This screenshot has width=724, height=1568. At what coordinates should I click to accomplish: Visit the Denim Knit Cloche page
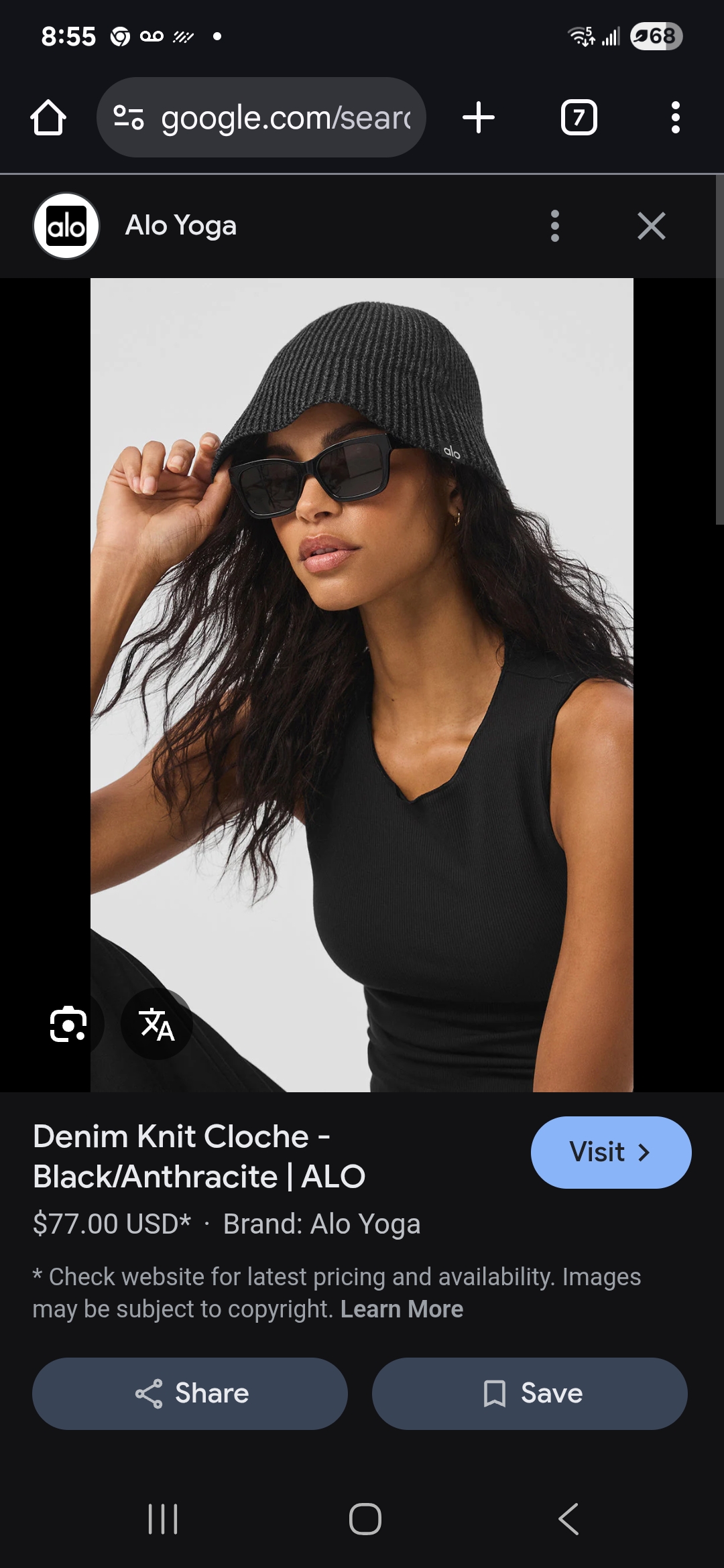[611, 1153]
